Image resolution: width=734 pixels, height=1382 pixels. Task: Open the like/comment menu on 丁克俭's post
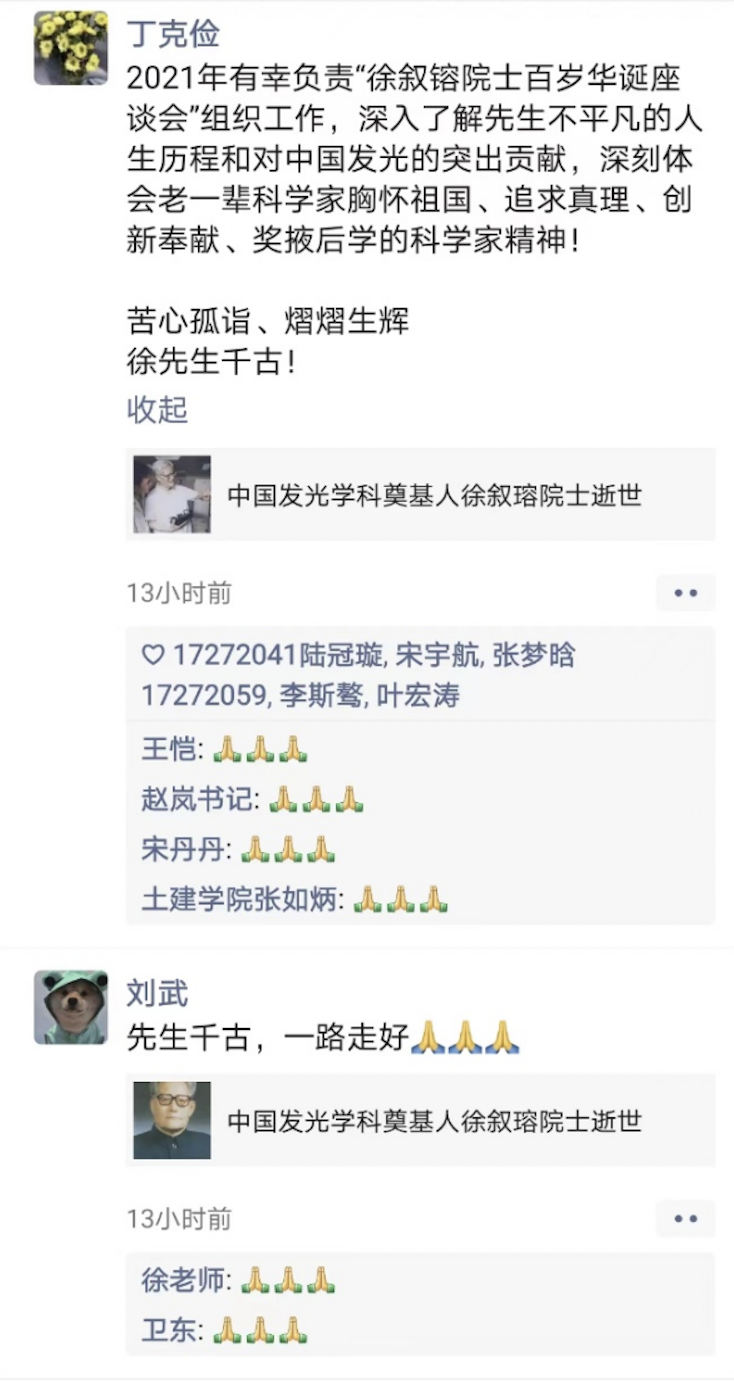[x=685, y=593]
